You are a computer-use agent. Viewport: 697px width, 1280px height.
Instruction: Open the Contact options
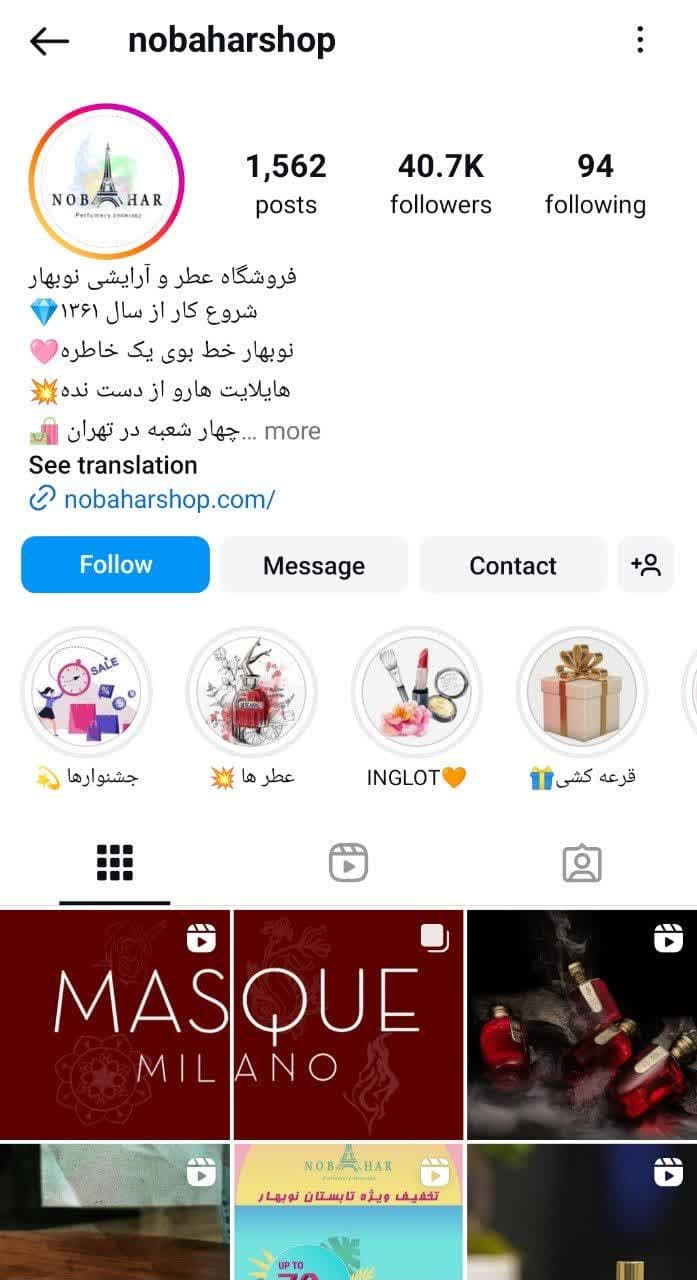coord(512,565)
